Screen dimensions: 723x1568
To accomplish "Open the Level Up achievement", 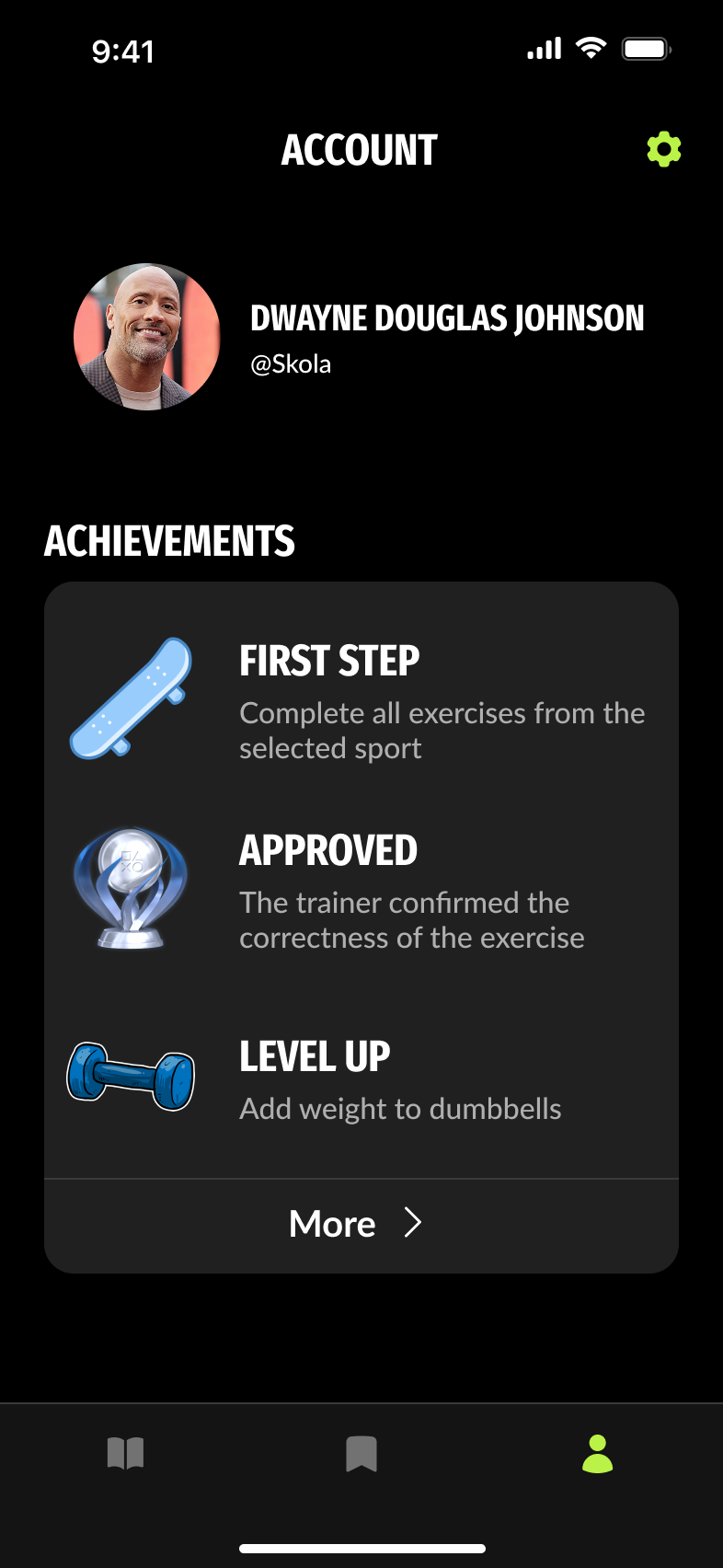I will point(361,1078).
